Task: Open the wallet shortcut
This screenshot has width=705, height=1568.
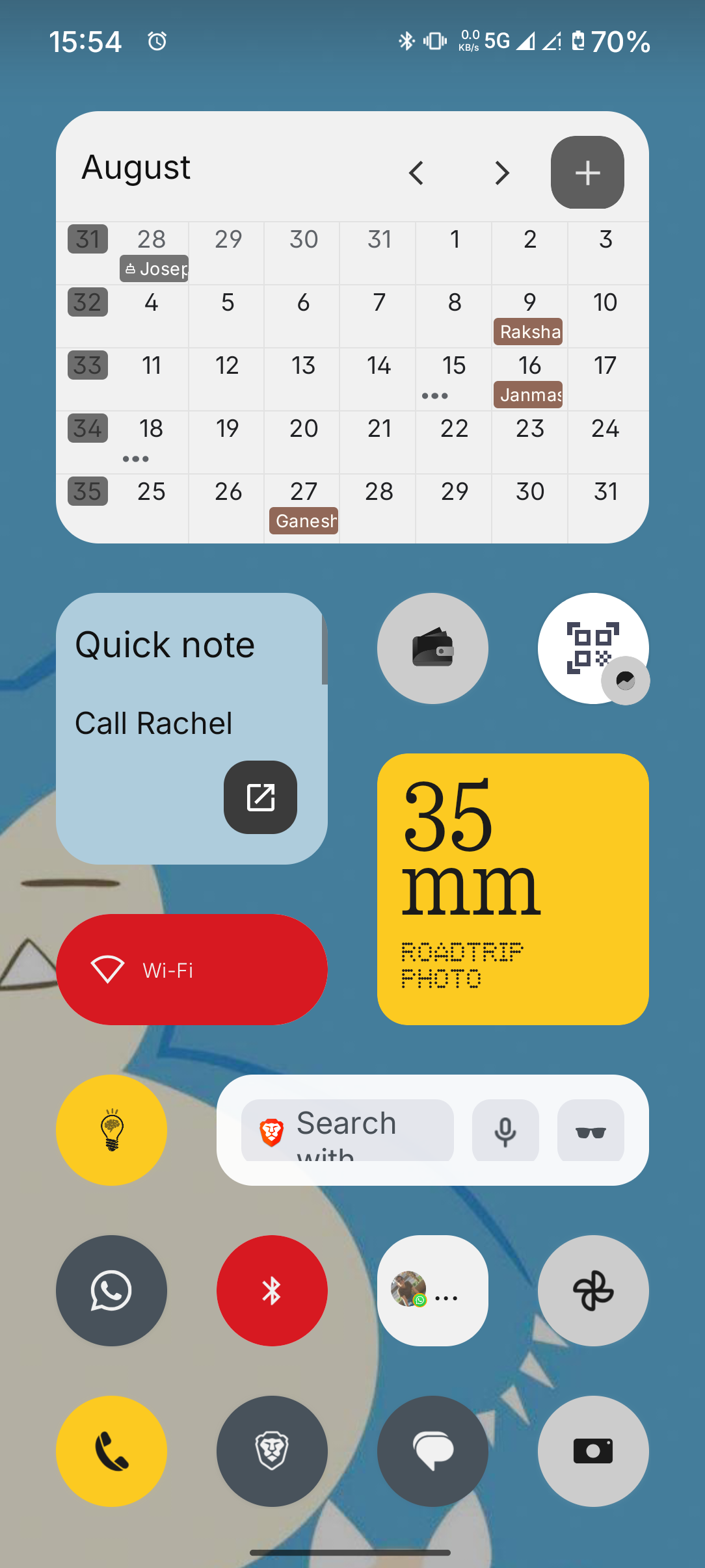Action: click(432, 648)
